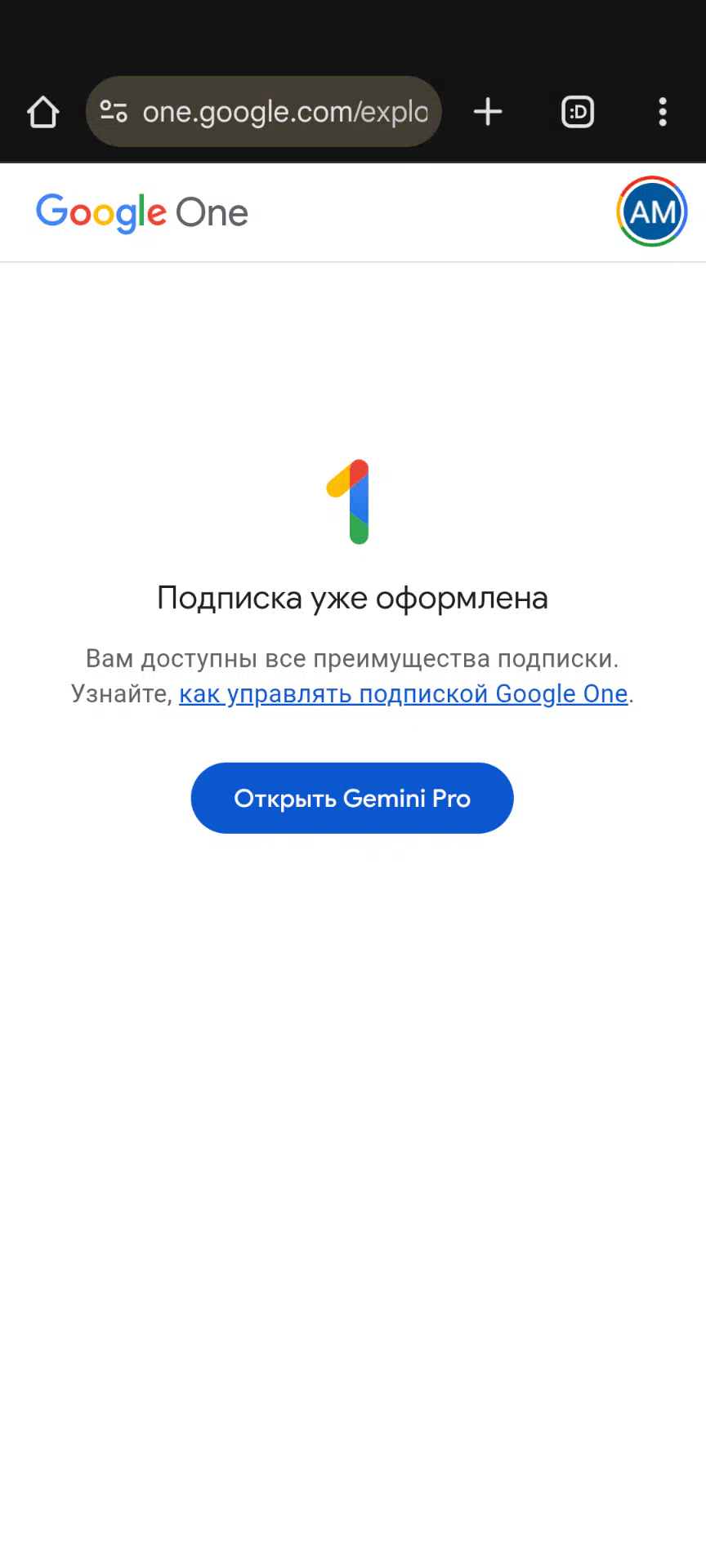View site info icon in address bar
The height and width of the screenshot is (1568, 706).
[x=114, y=112]
